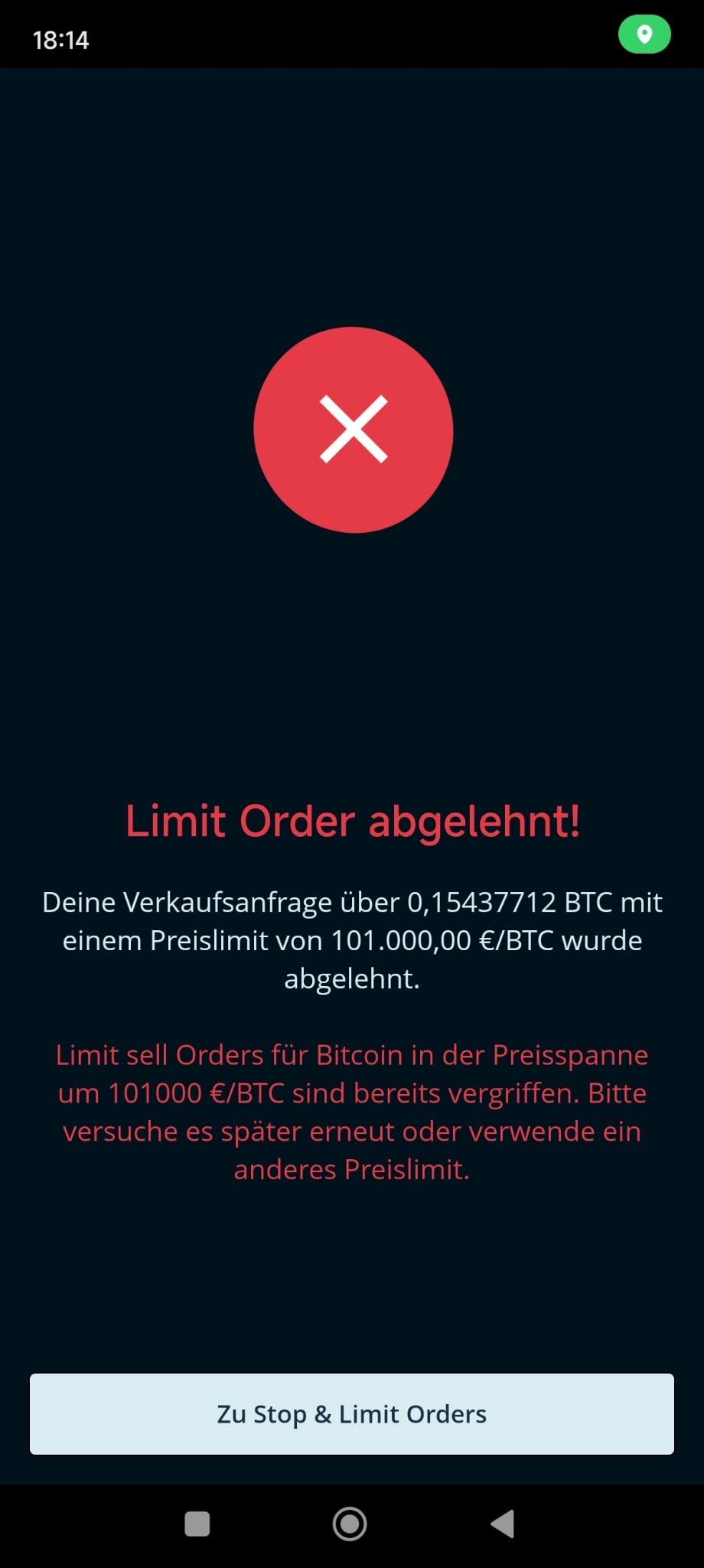This screenshot has height=1568, width=704.
Task: Tap the clock showing 18:14
Action: click(61, 40)
